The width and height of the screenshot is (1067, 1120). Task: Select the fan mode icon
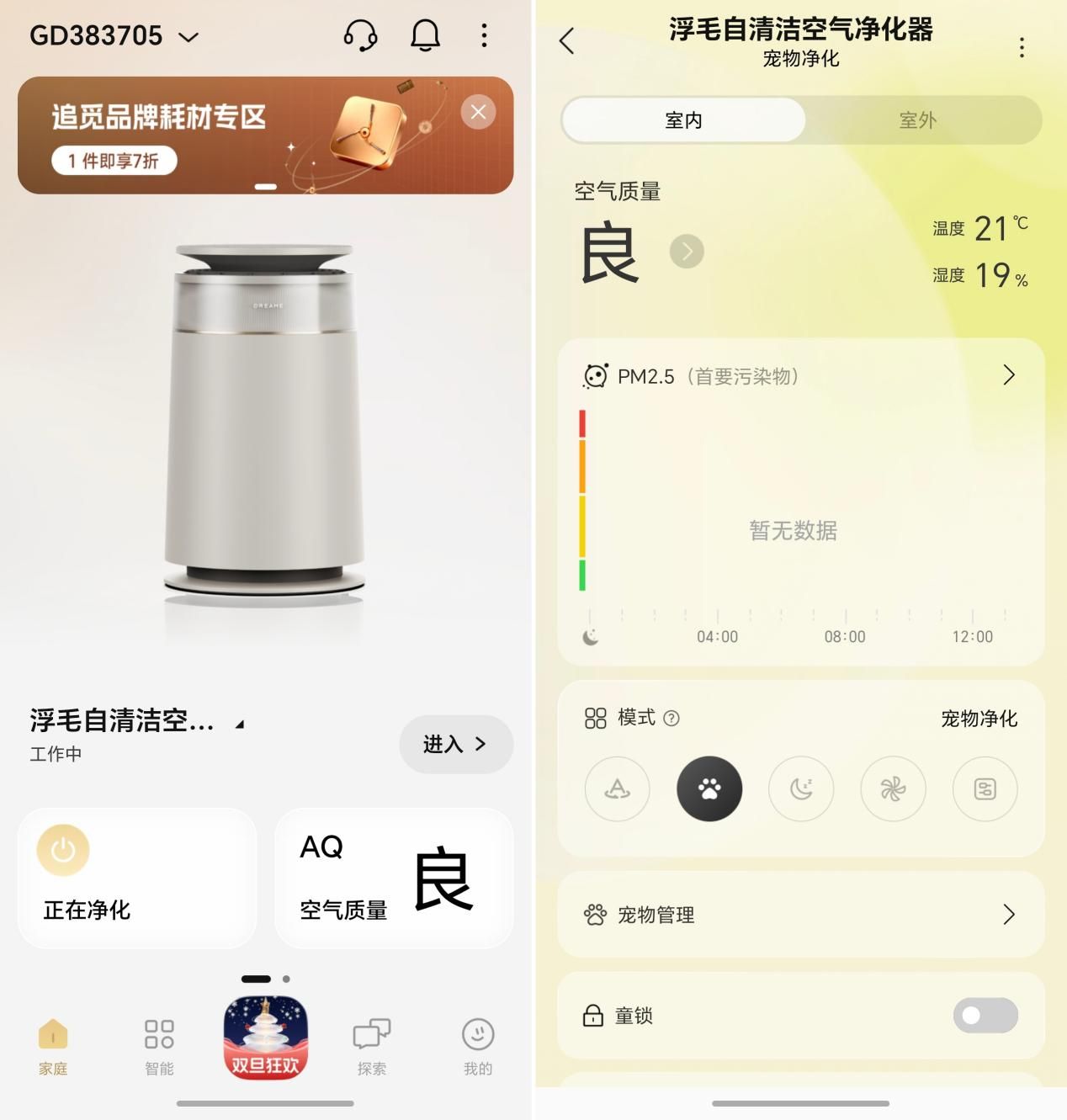point(893,788)
